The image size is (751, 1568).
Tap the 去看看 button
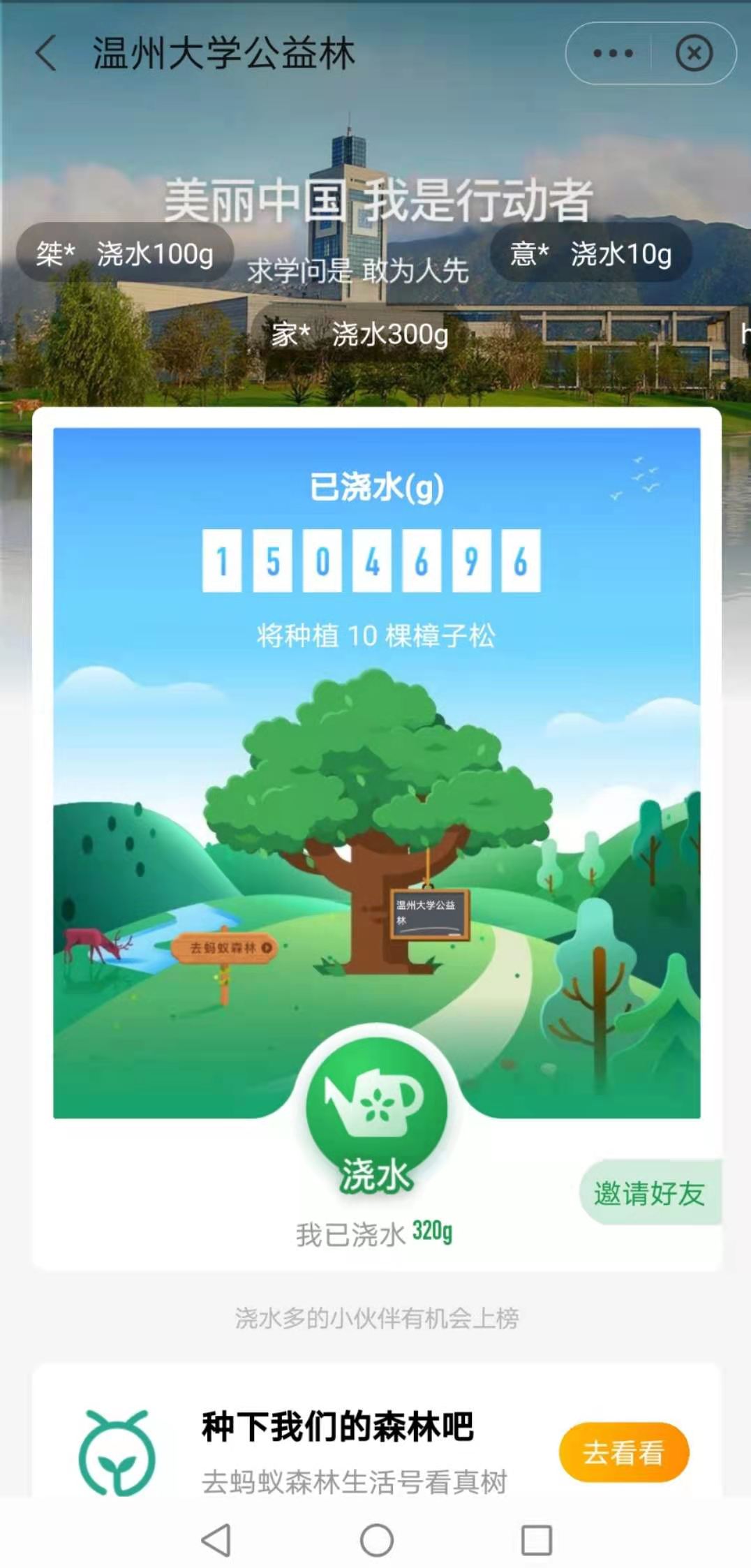point(623,1452)
